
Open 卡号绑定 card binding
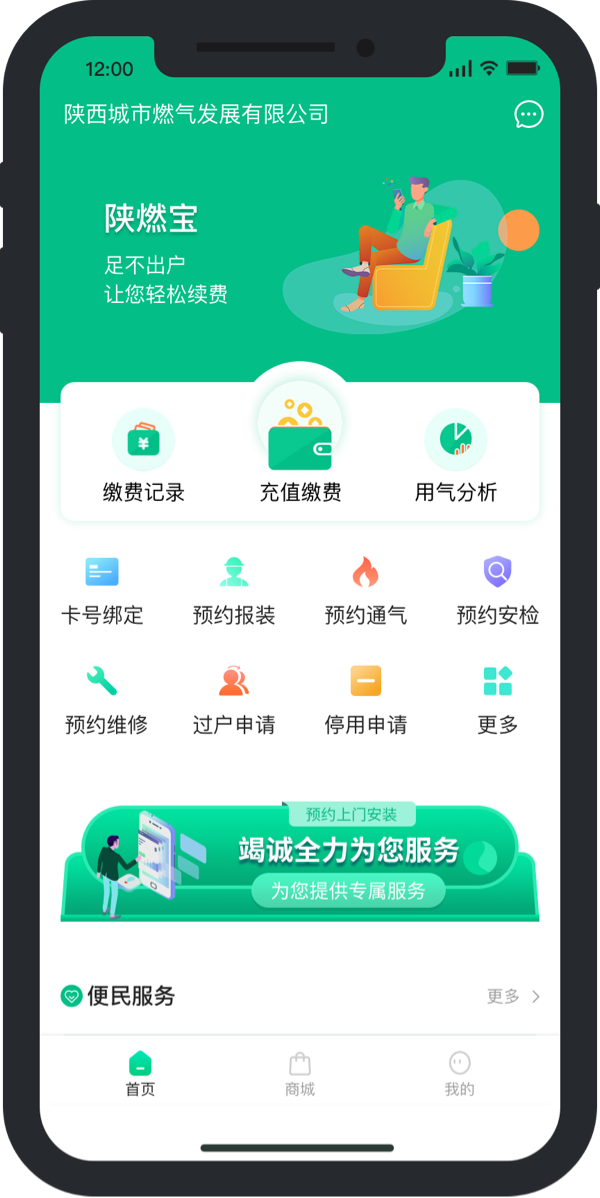pos(102,590)
